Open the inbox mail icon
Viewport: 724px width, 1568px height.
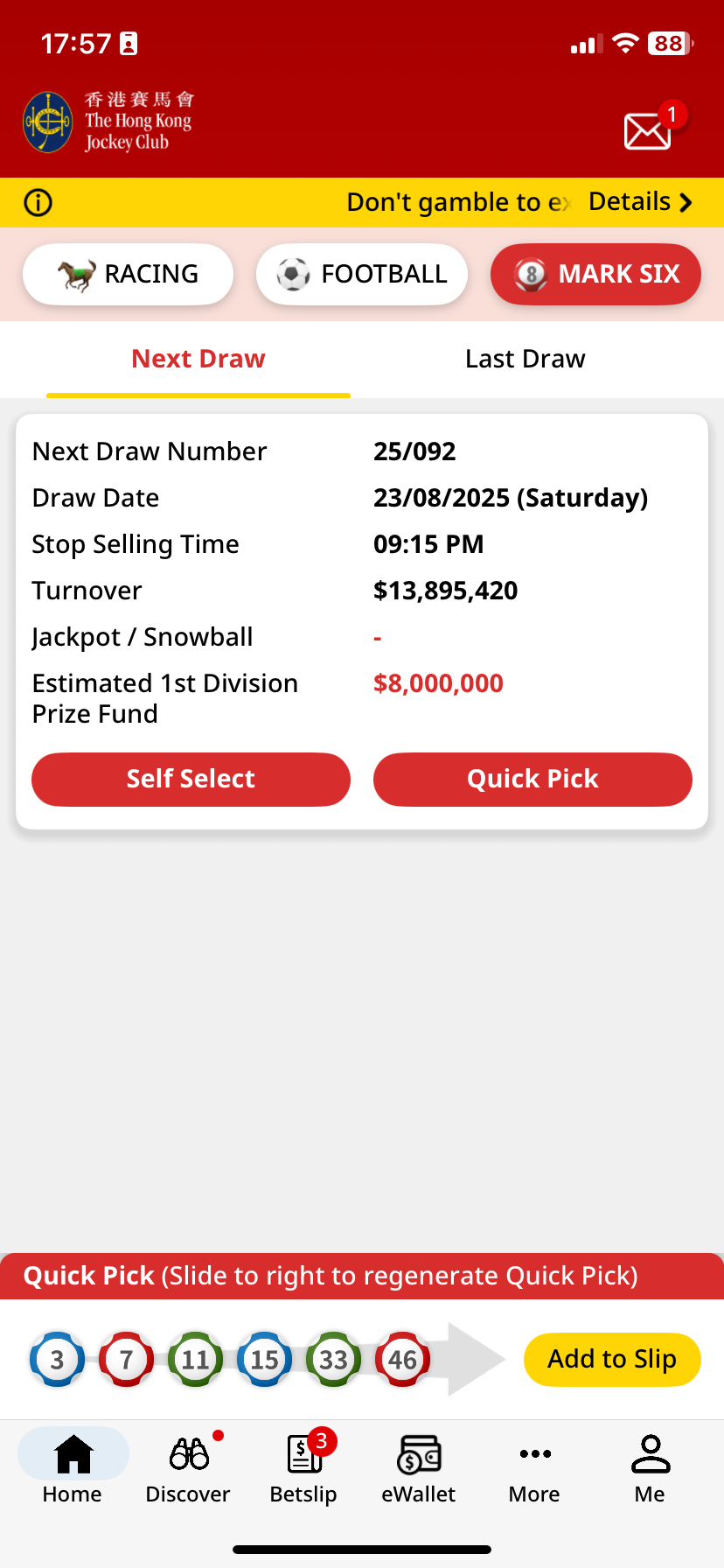tap(648, 131)
